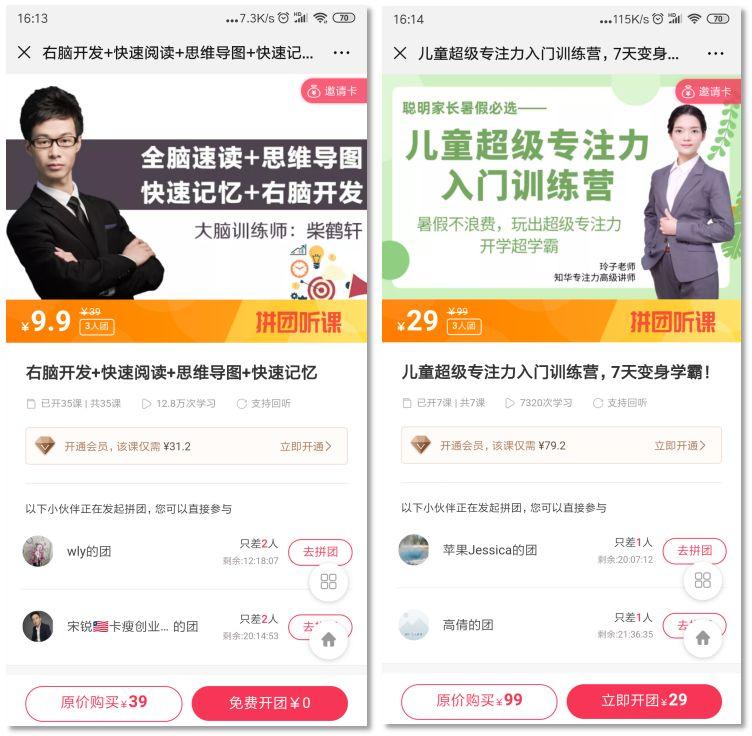Close the 右脑开发 course page
The width and height of the screenshot is (752, 736).
point(24,53)
